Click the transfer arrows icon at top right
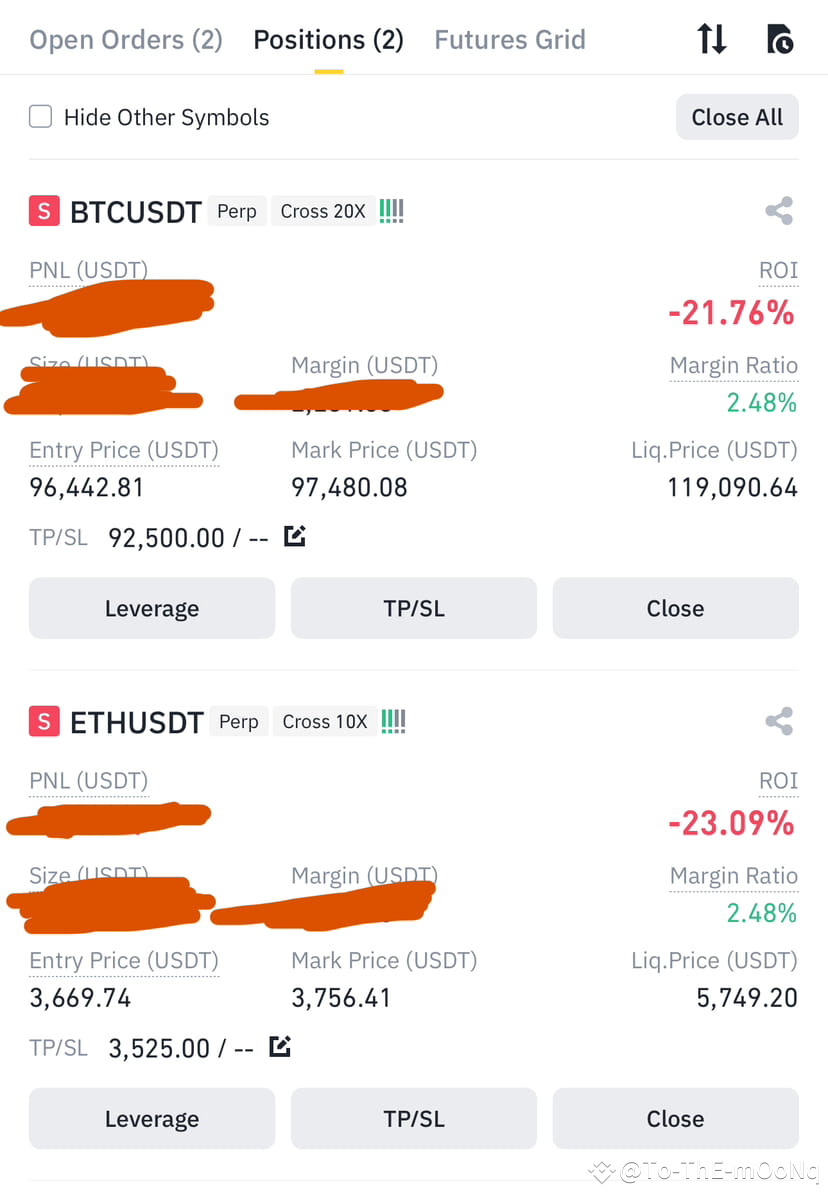Screen dimensions: 828x1193 point(711,38)
